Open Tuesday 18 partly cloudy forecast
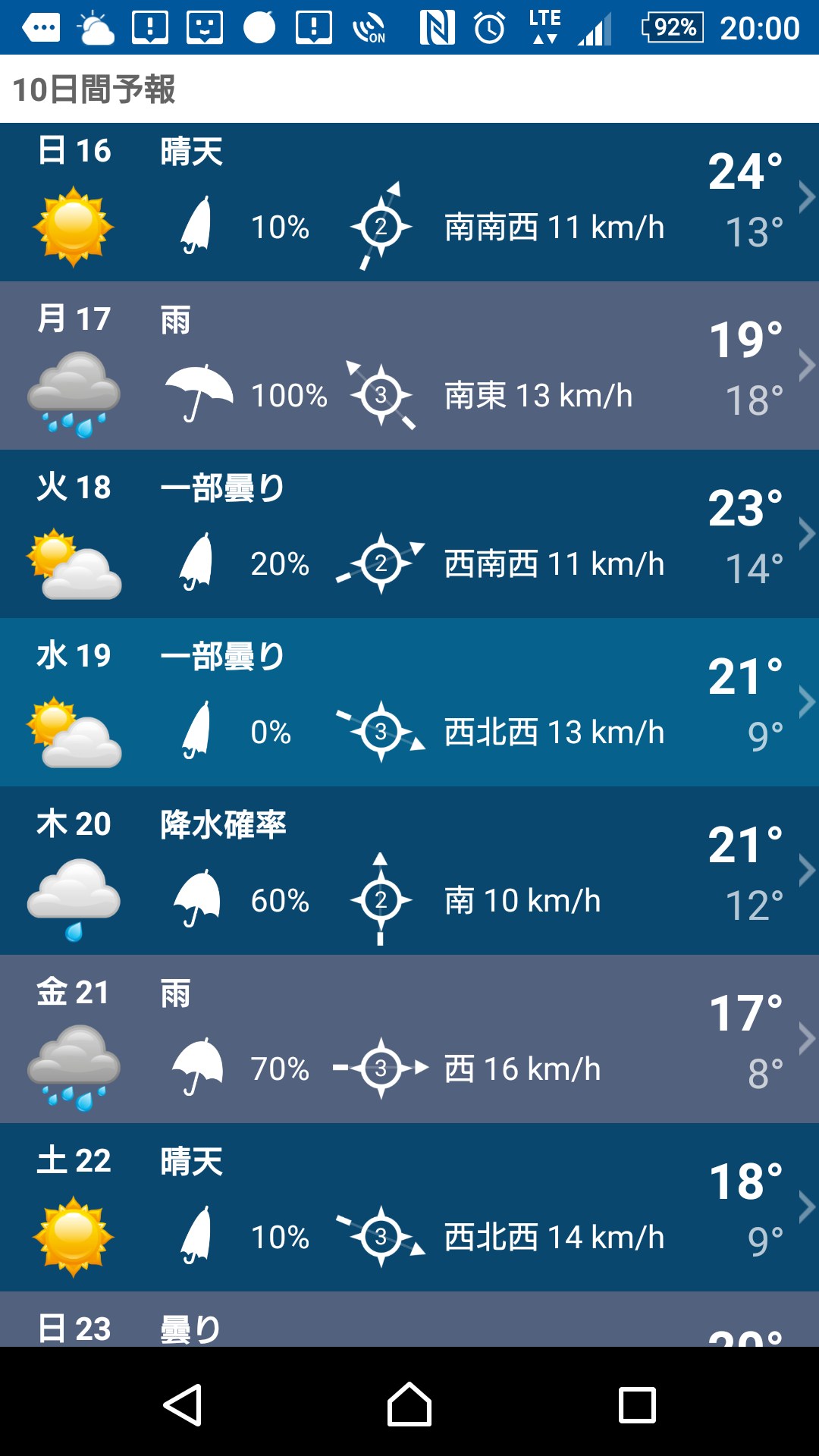The image size is (819, 1456). point(409,535)
